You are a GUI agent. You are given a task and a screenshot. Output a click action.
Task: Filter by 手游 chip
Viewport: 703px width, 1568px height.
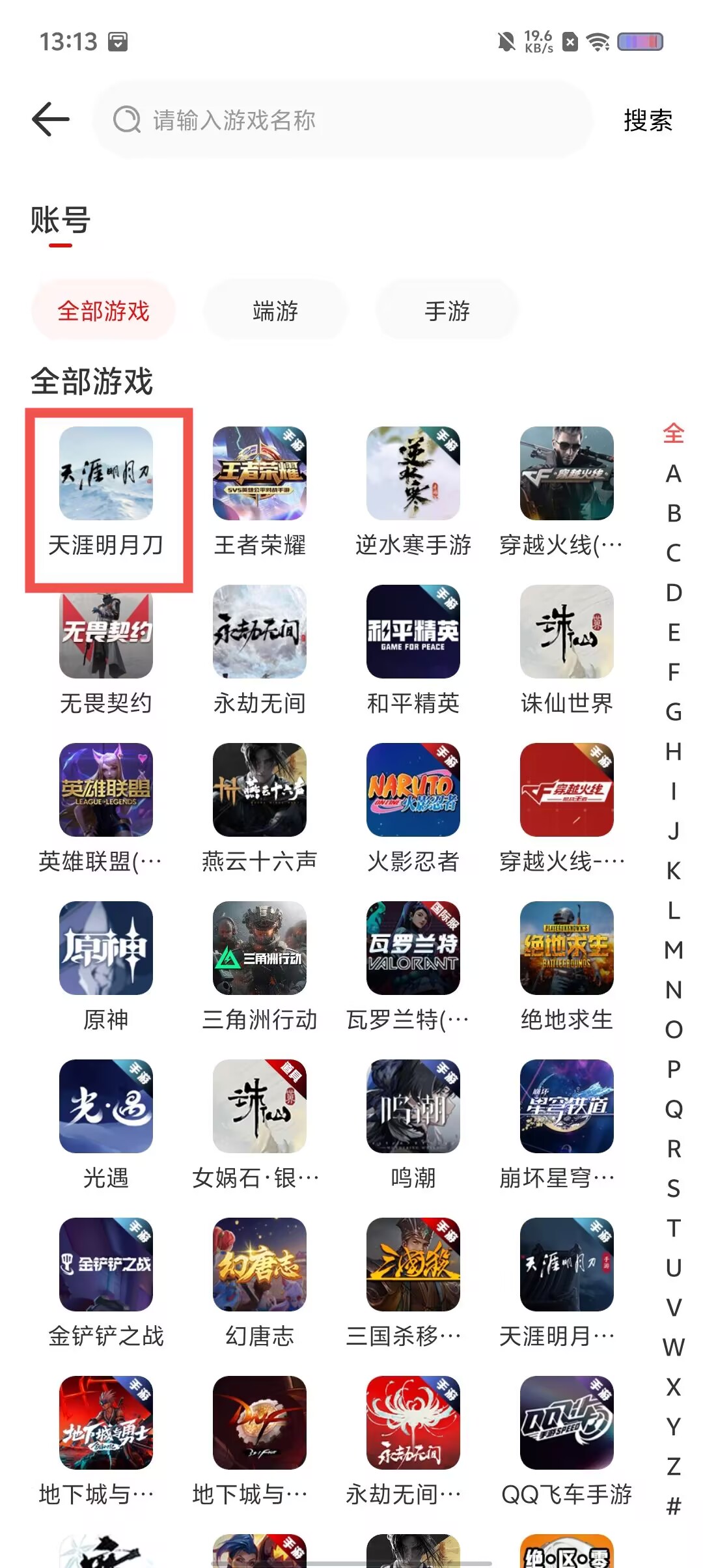pos(447,311)
